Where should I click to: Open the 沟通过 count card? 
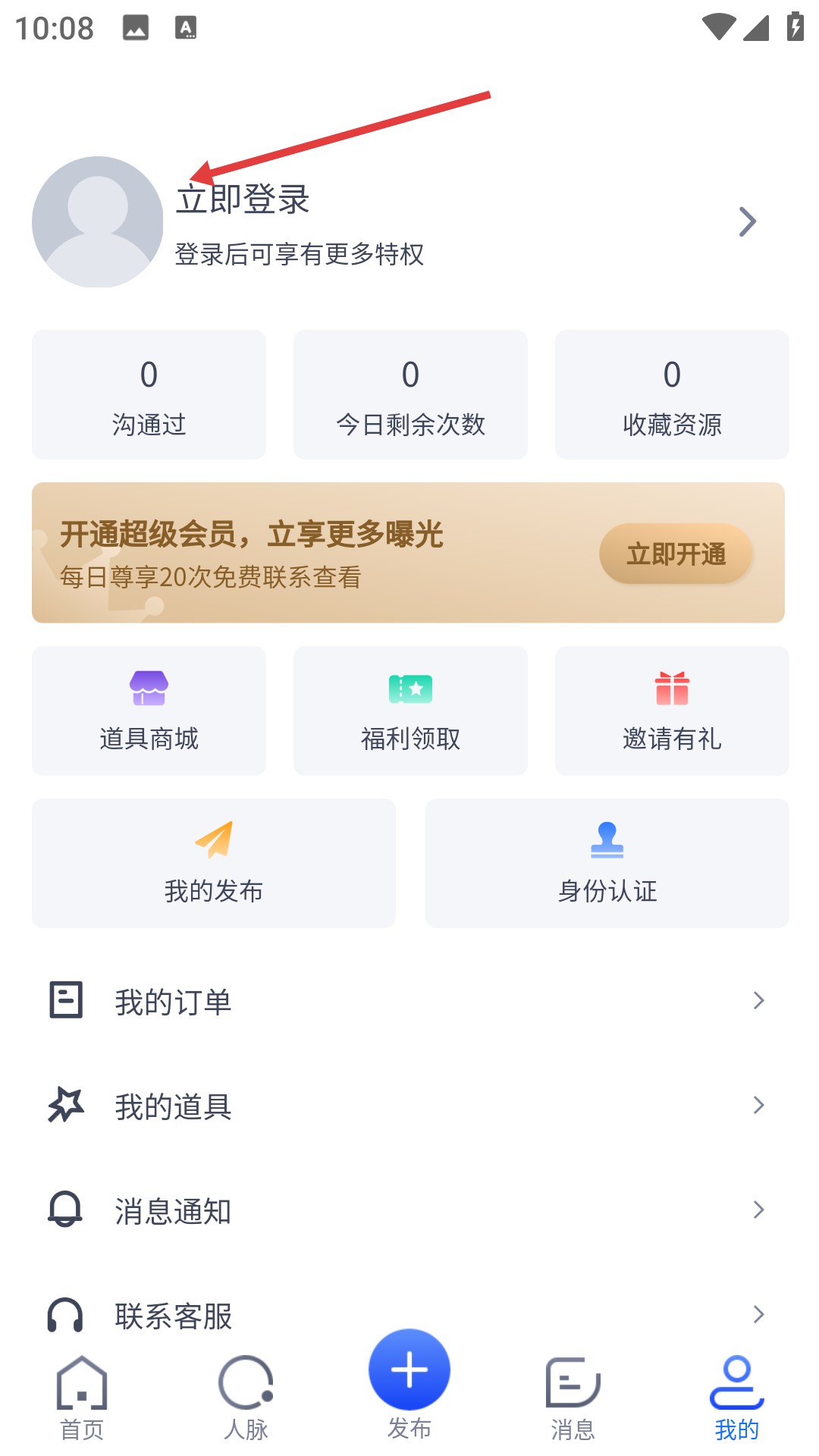pyautogui.click(x=149, y=394)
